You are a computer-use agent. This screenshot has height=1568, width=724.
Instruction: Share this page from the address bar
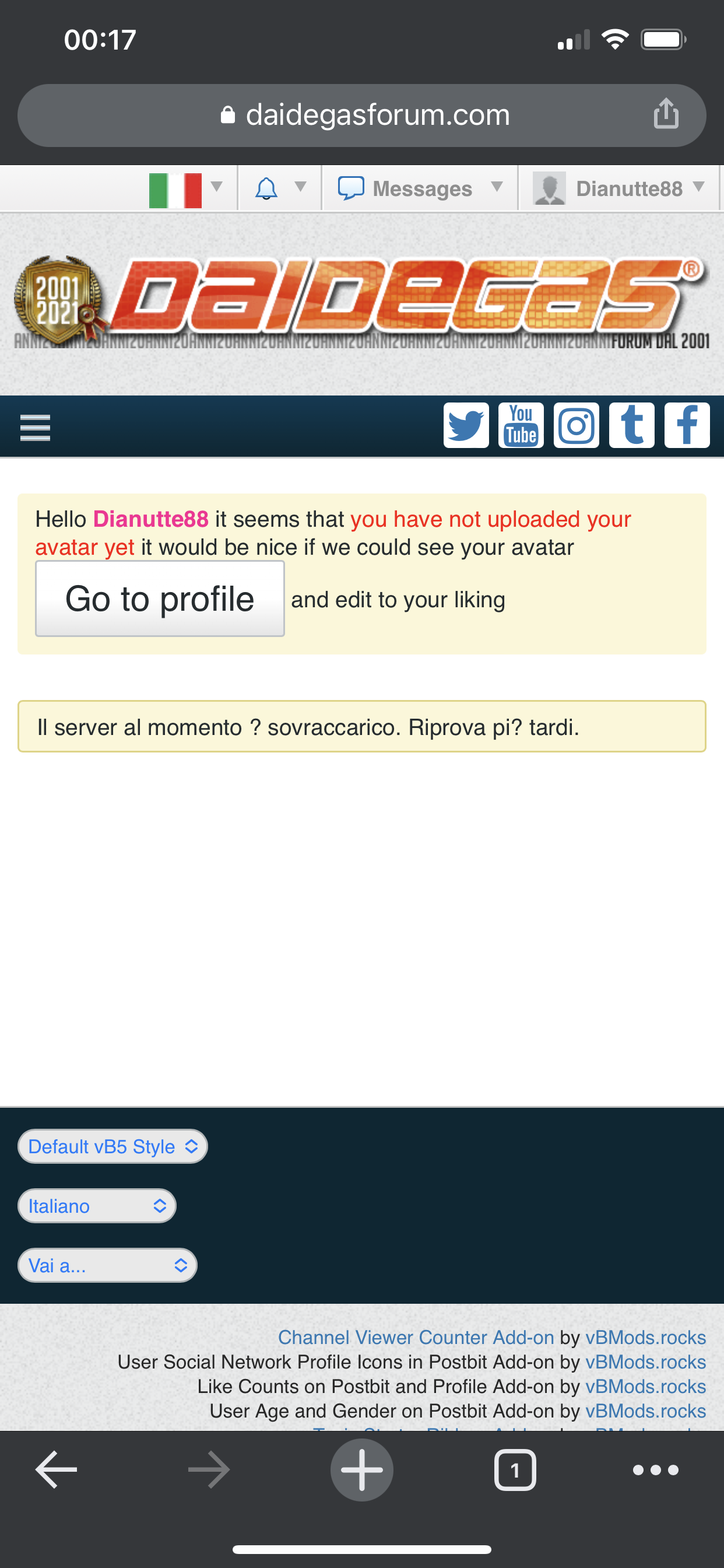click(x=666, y=114)
